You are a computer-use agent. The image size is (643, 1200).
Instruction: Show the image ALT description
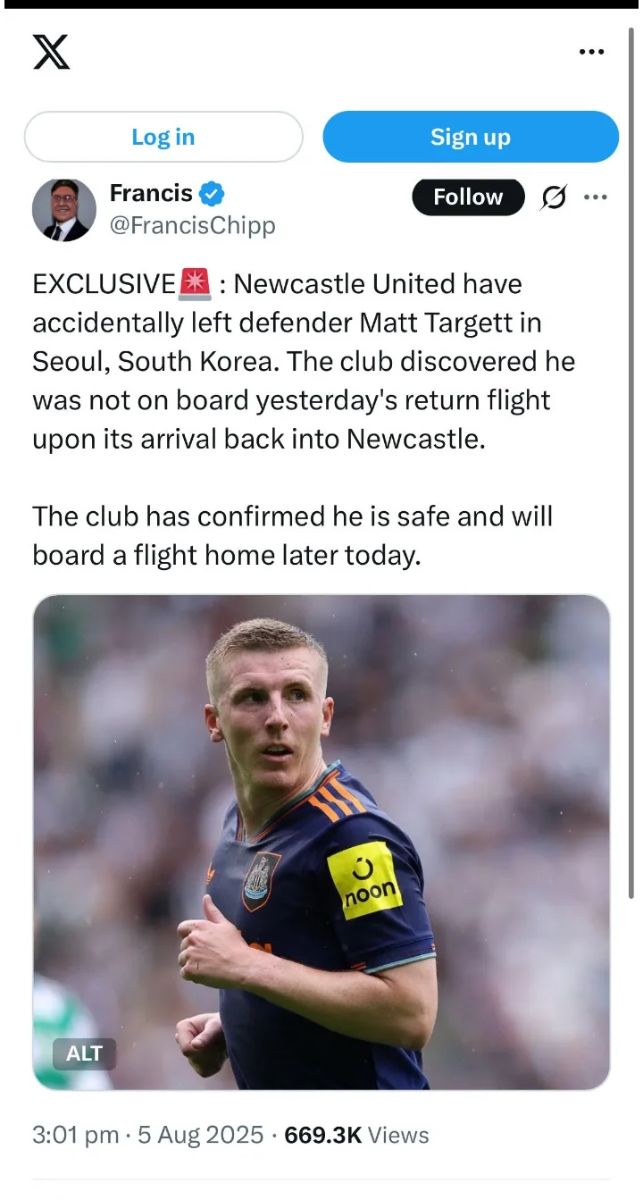point(84,1053)
